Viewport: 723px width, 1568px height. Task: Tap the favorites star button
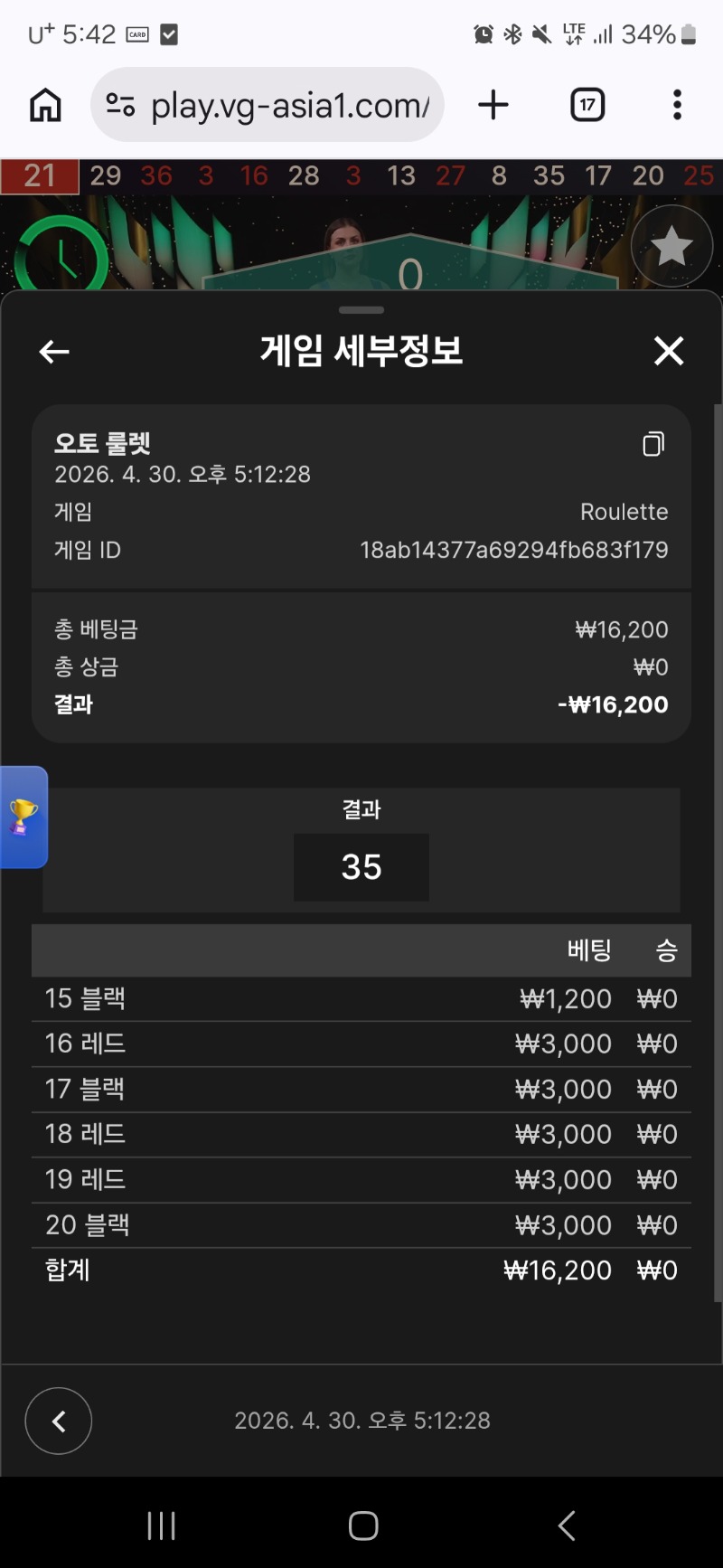pyautogui.click(x=671, y=246)
